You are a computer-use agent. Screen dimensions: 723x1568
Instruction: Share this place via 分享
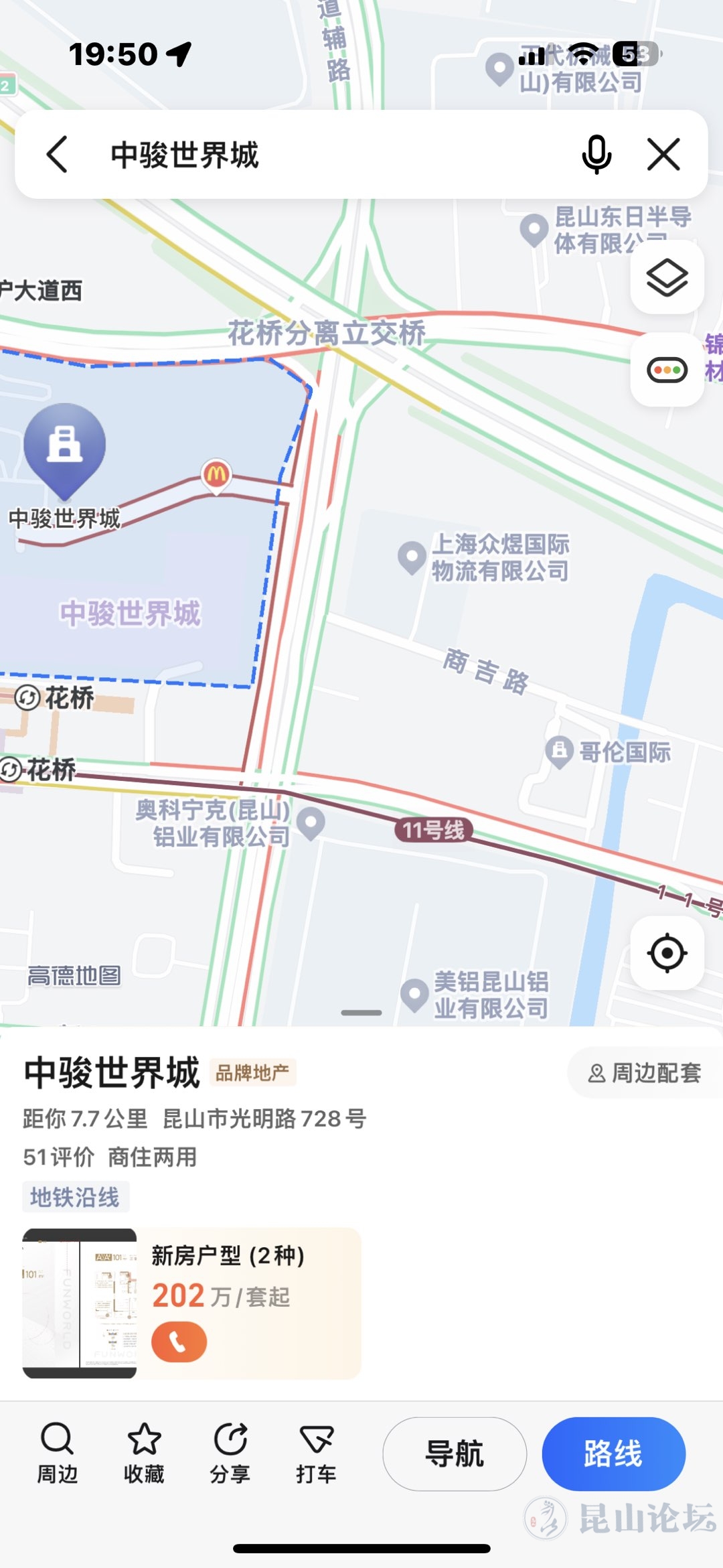tap(230, 1453)
